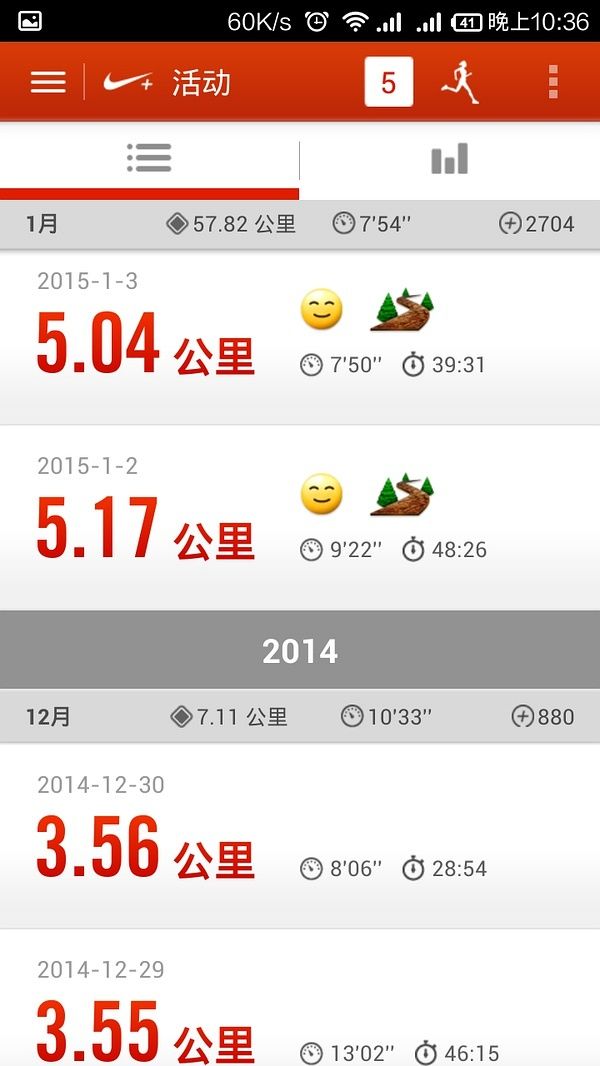Open the 2015-1-2 run of 5.17 km
The width and height of the screenshot is (600, 1066).
300,517
